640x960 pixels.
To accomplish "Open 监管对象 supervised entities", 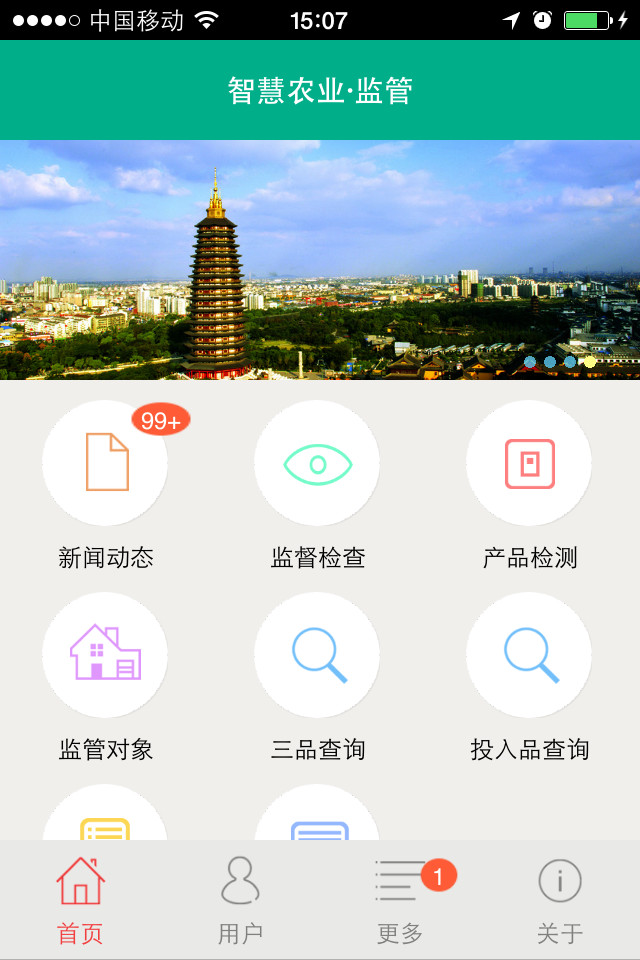I will pos(105,655).
